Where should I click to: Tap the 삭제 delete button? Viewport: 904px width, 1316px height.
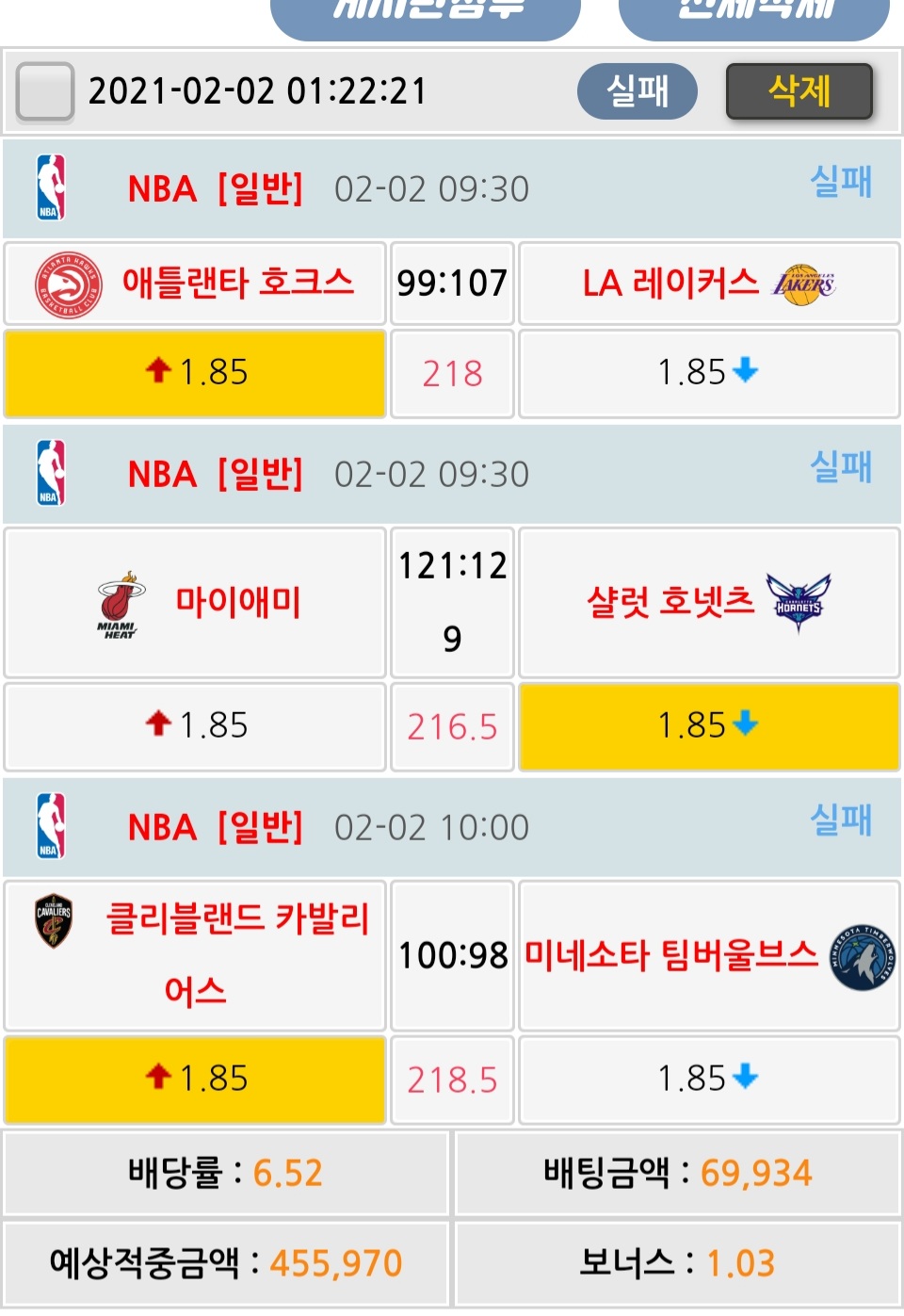click(x=799, y=91)
